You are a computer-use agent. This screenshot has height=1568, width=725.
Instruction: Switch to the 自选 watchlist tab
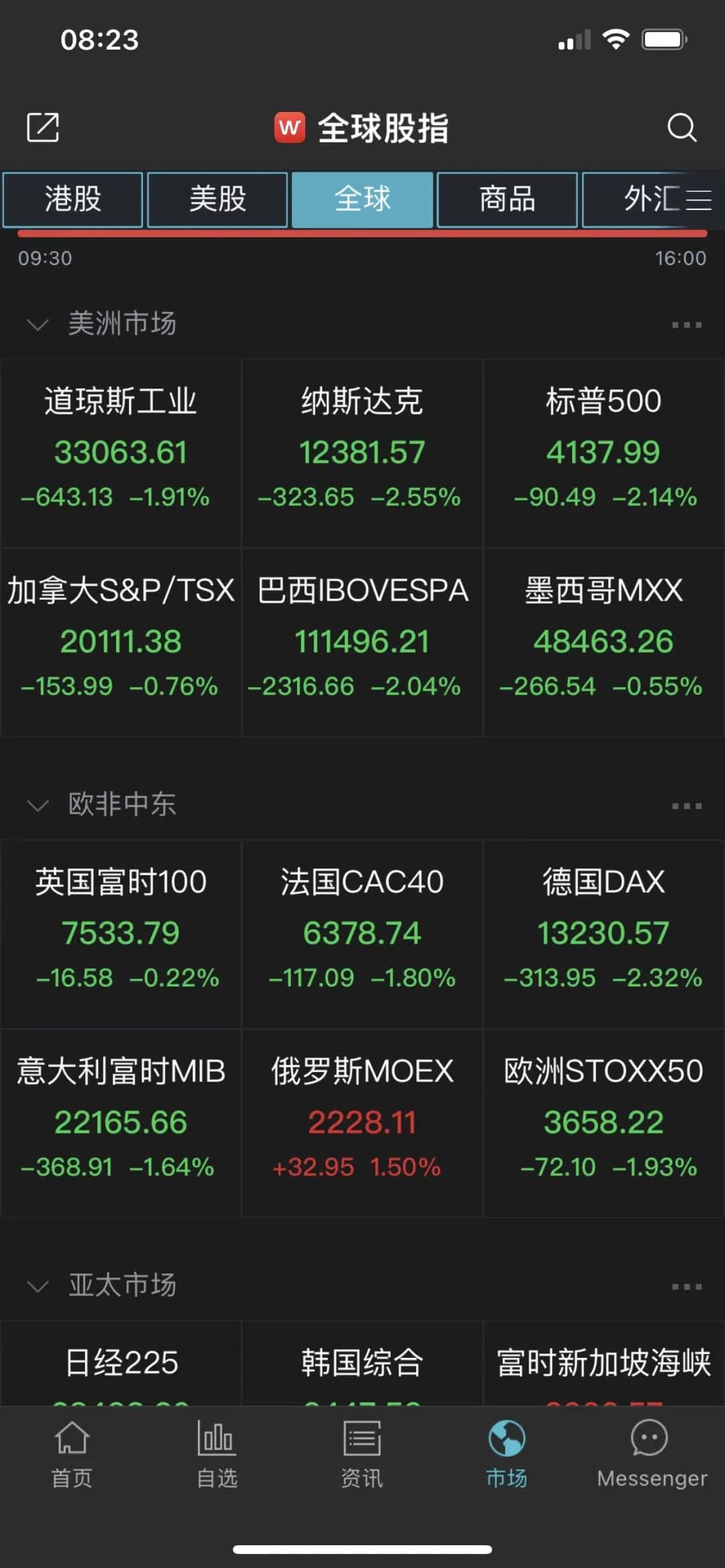217,1453
